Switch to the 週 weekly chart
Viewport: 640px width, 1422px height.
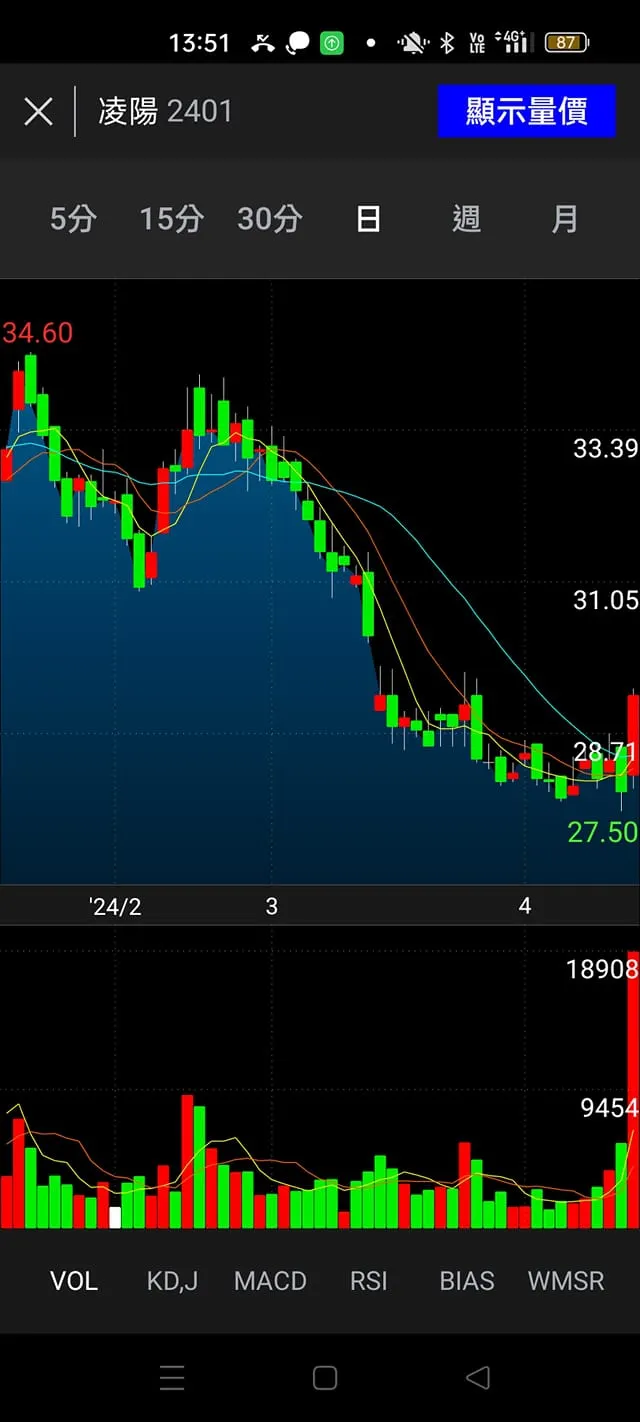coord(466,219)
